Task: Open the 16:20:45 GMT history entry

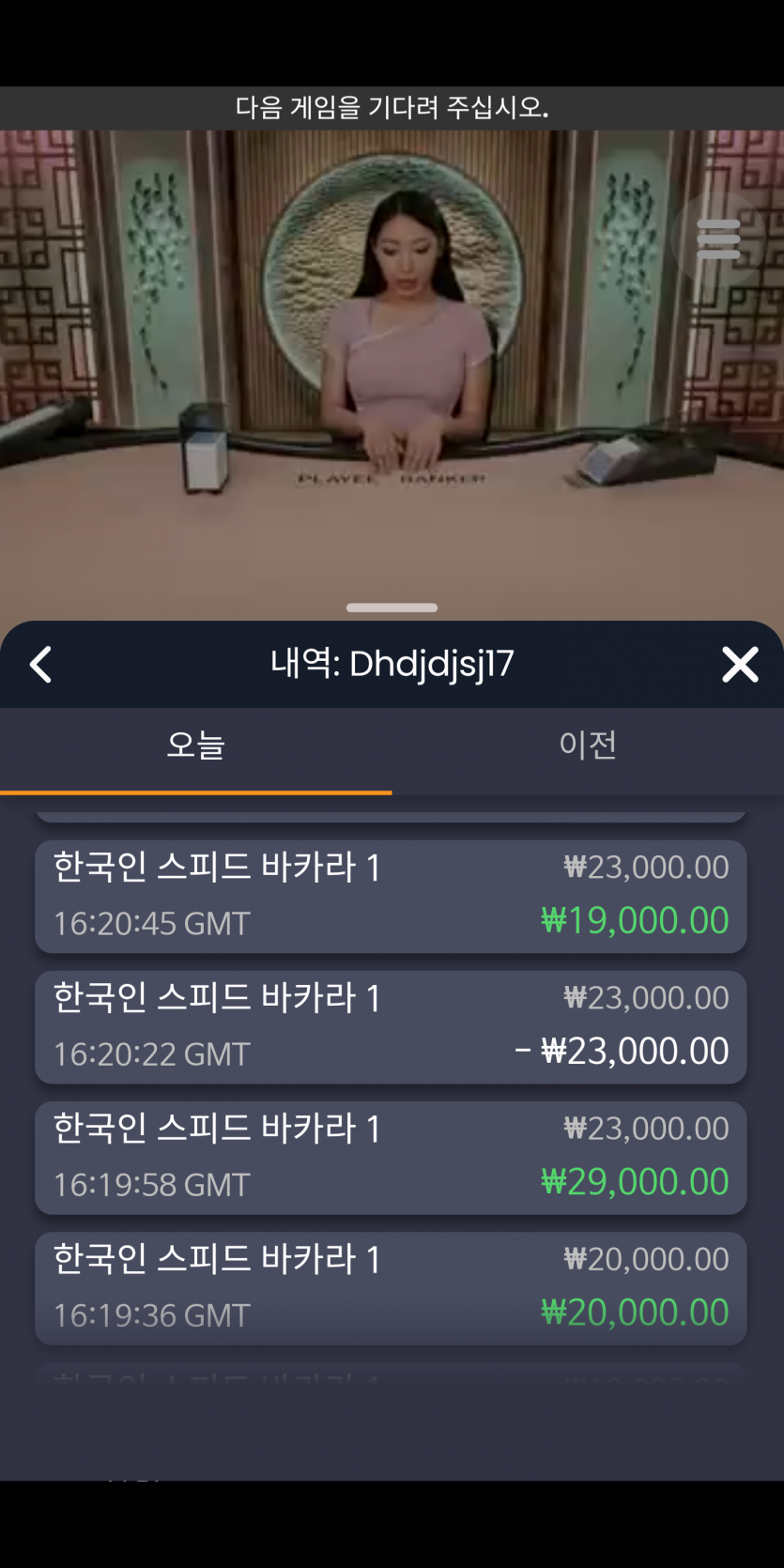Action: [x=391, y=896]
